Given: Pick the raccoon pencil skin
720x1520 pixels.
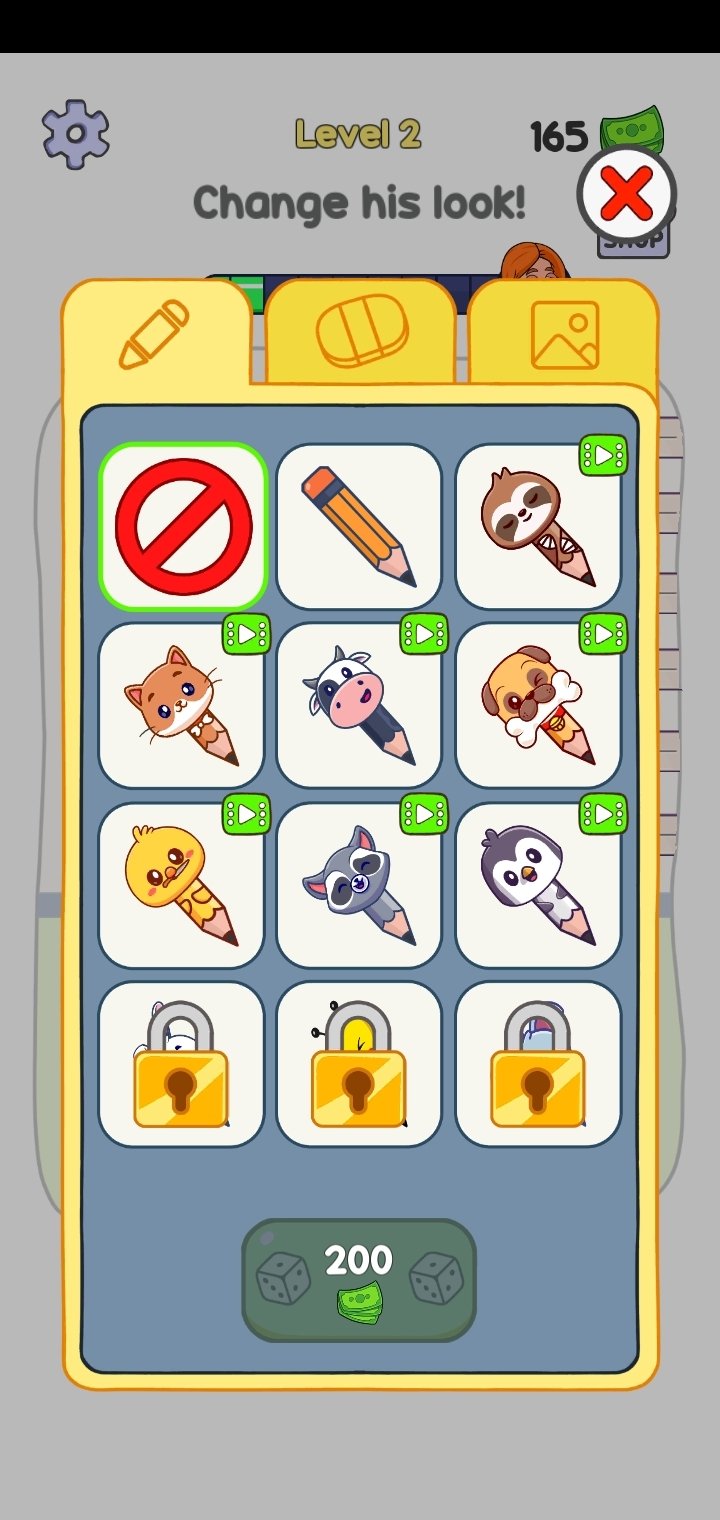Looking at the screenshot, I should (360, 884).
